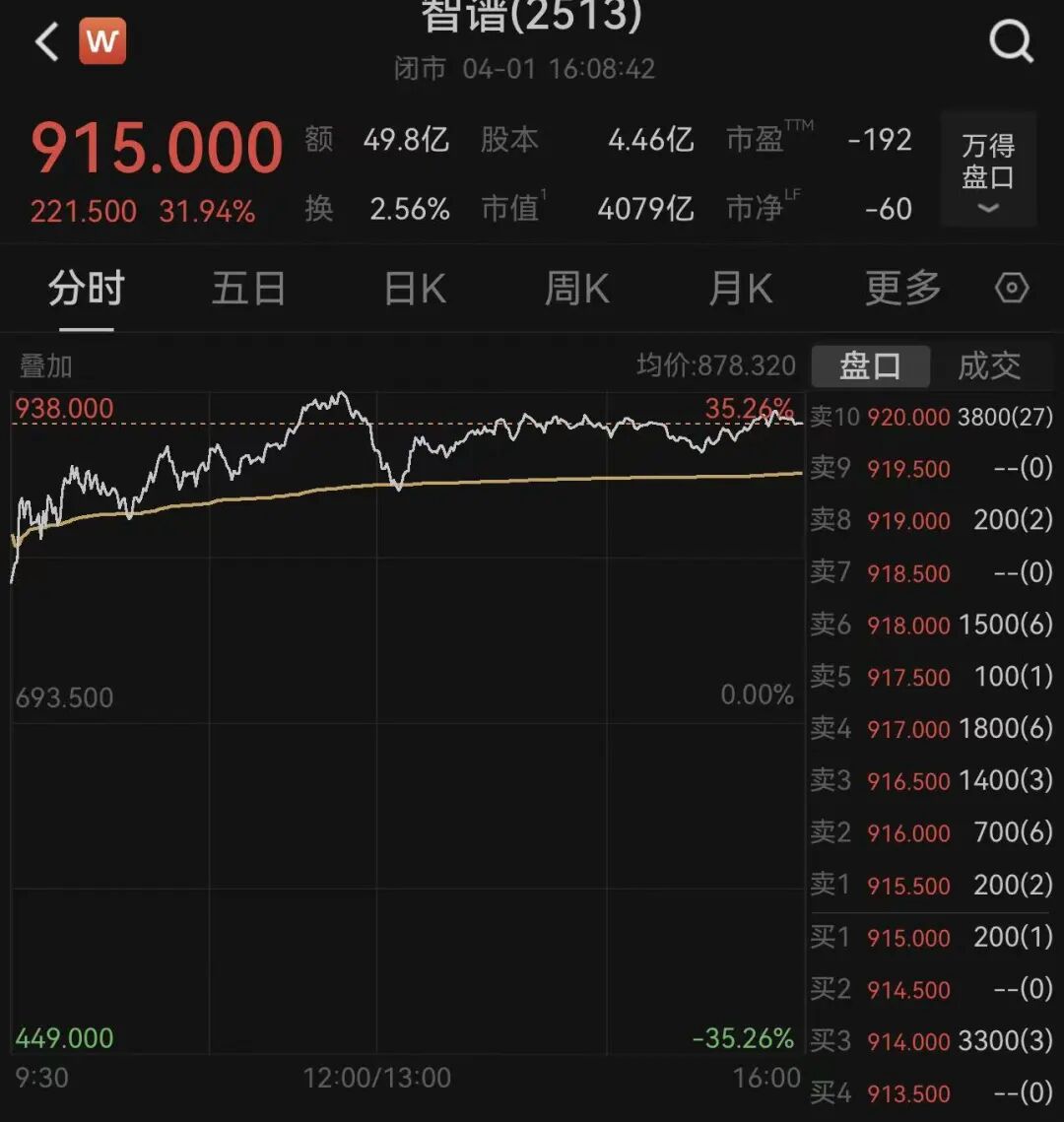Viewport: 1064px width, 1122px height.
Task: Go back using the back arrow
Action: click(x=46, y=42)
